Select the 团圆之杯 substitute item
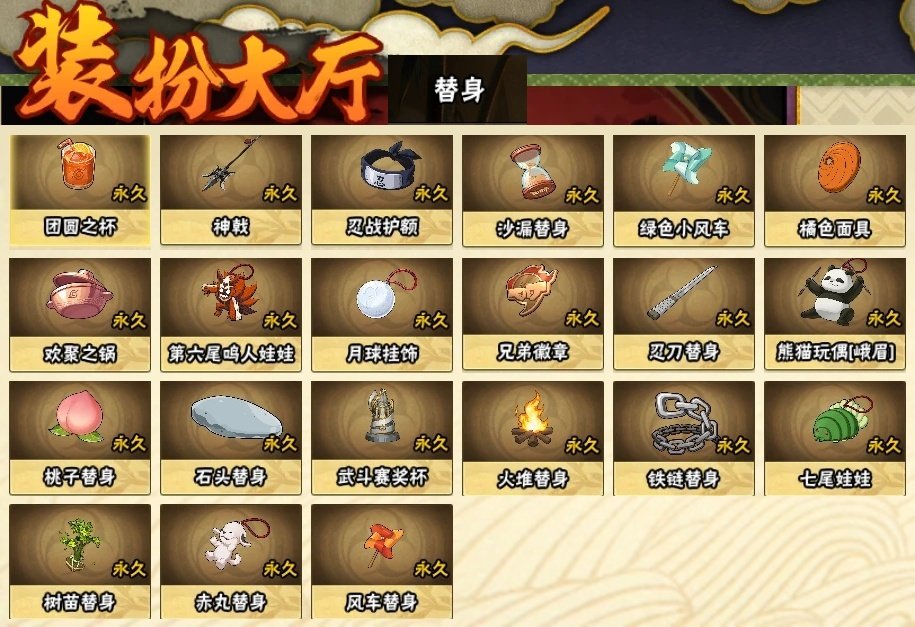This screenshot has height=627, width=915. click(x=80, y=190)
